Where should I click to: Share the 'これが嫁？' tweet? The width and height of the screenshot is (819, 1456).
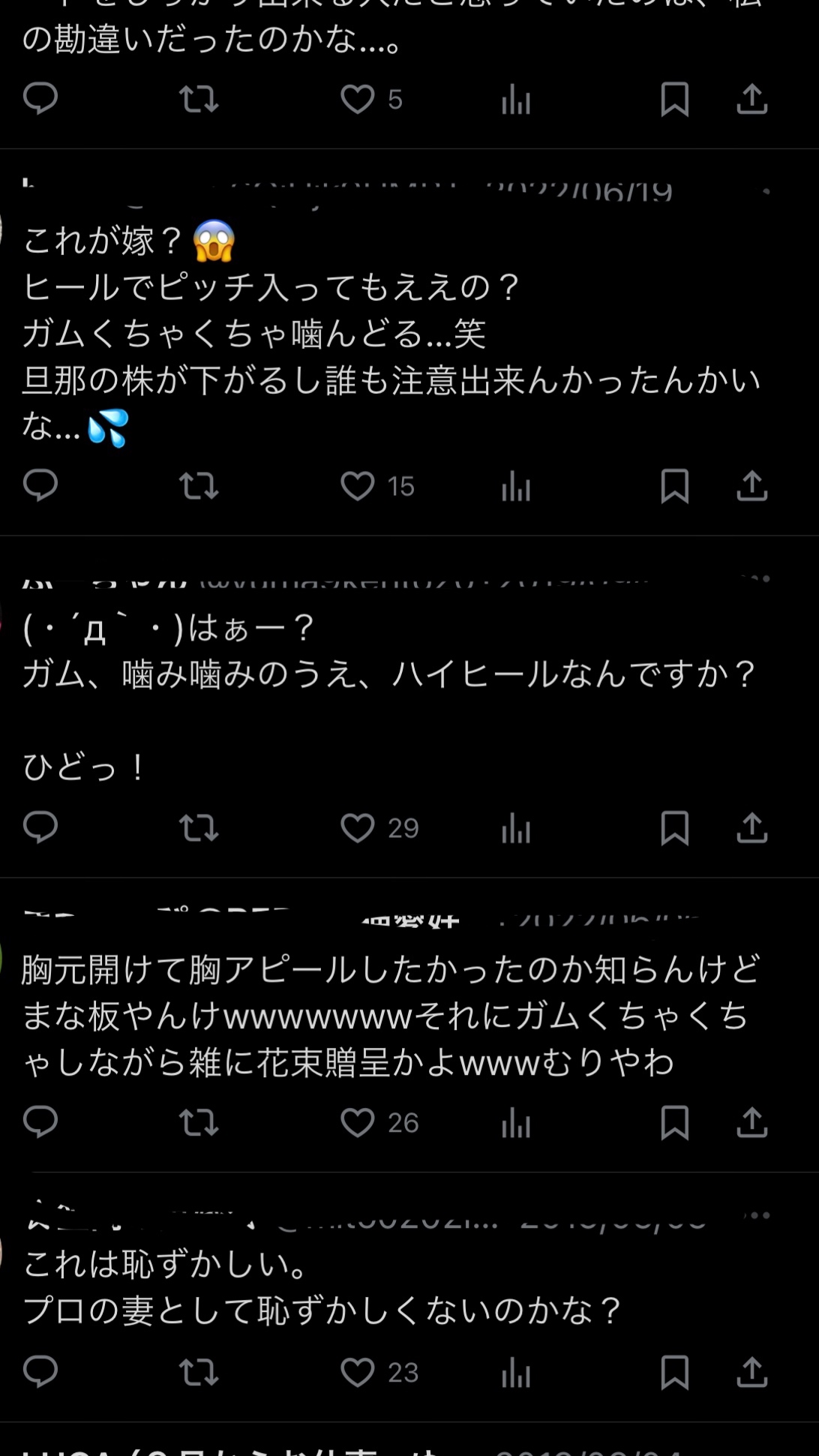coord(751,486)
